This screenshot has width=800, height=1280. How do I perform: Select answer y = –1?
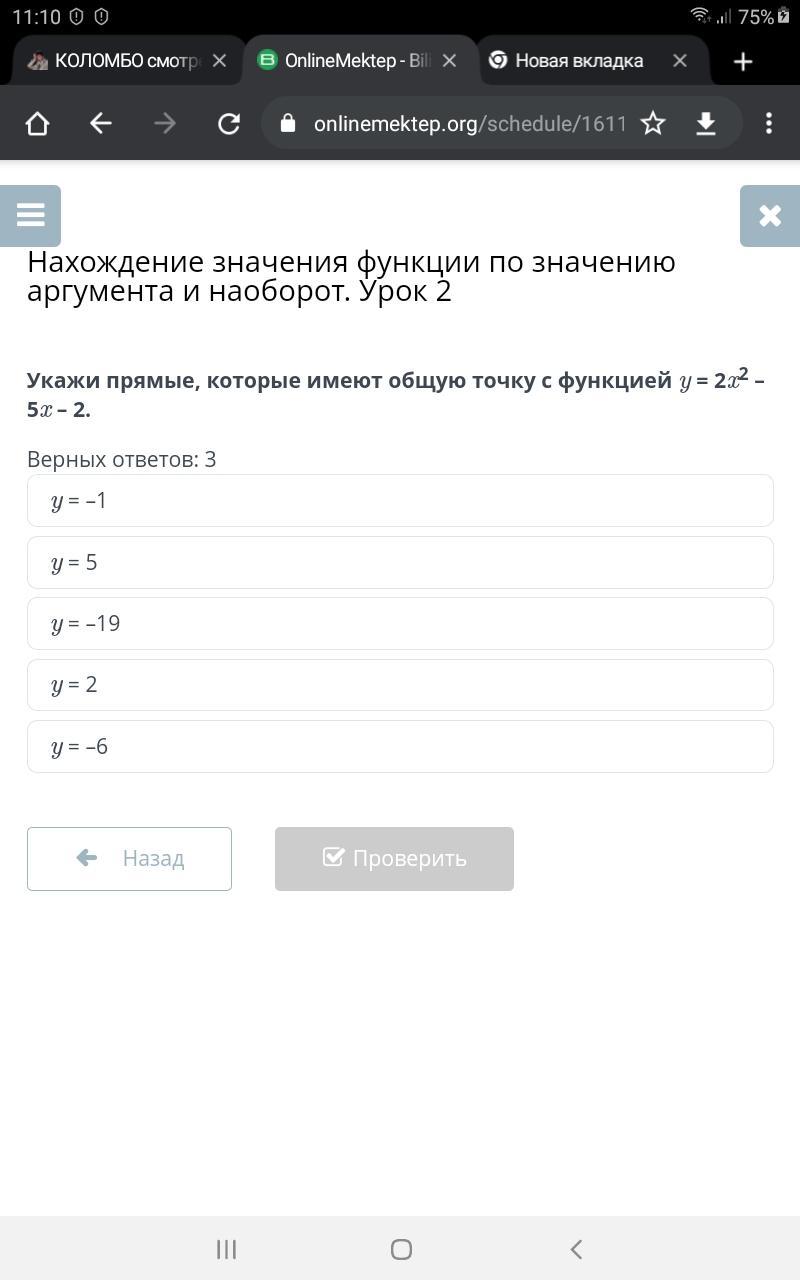[400, 501]
